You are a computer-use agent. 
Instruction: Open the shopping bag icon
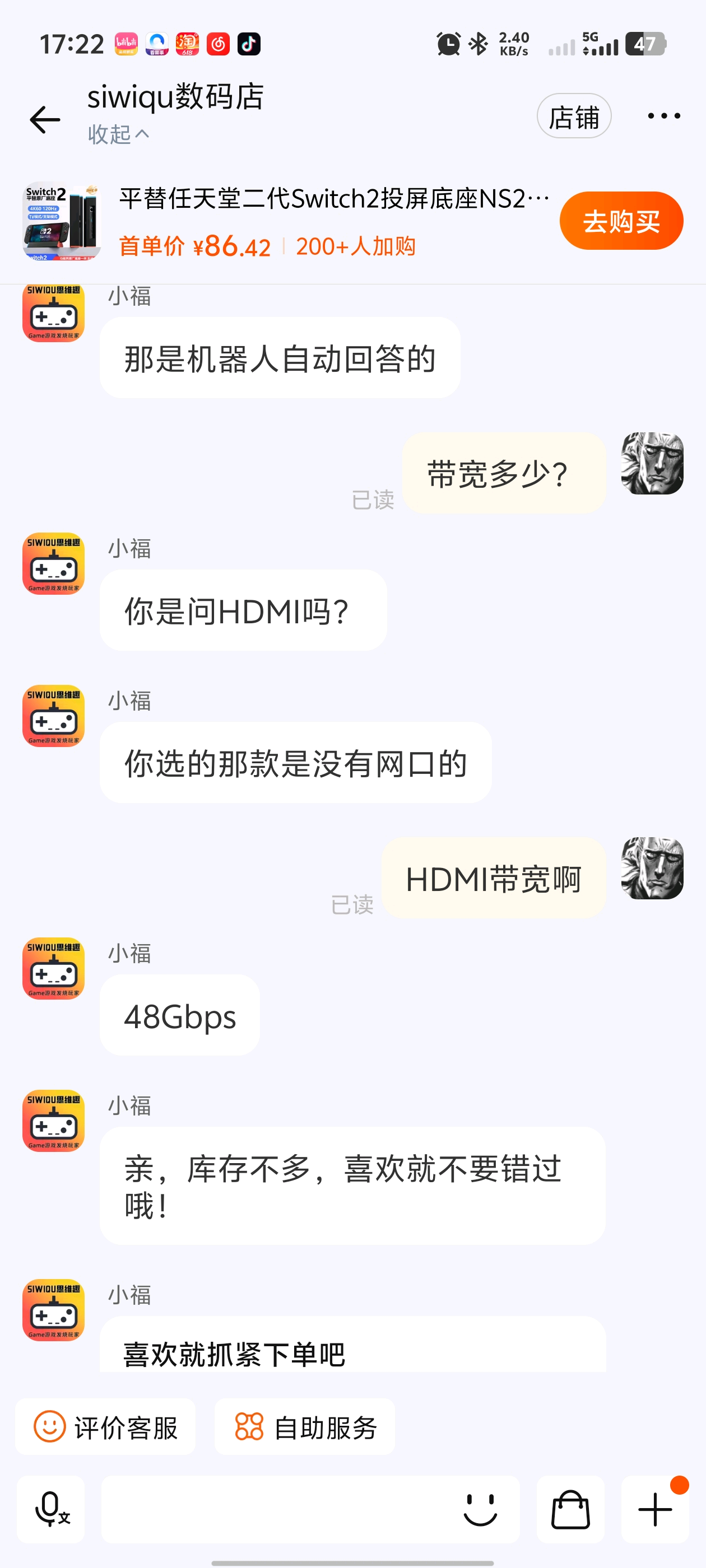point(570,1509)
